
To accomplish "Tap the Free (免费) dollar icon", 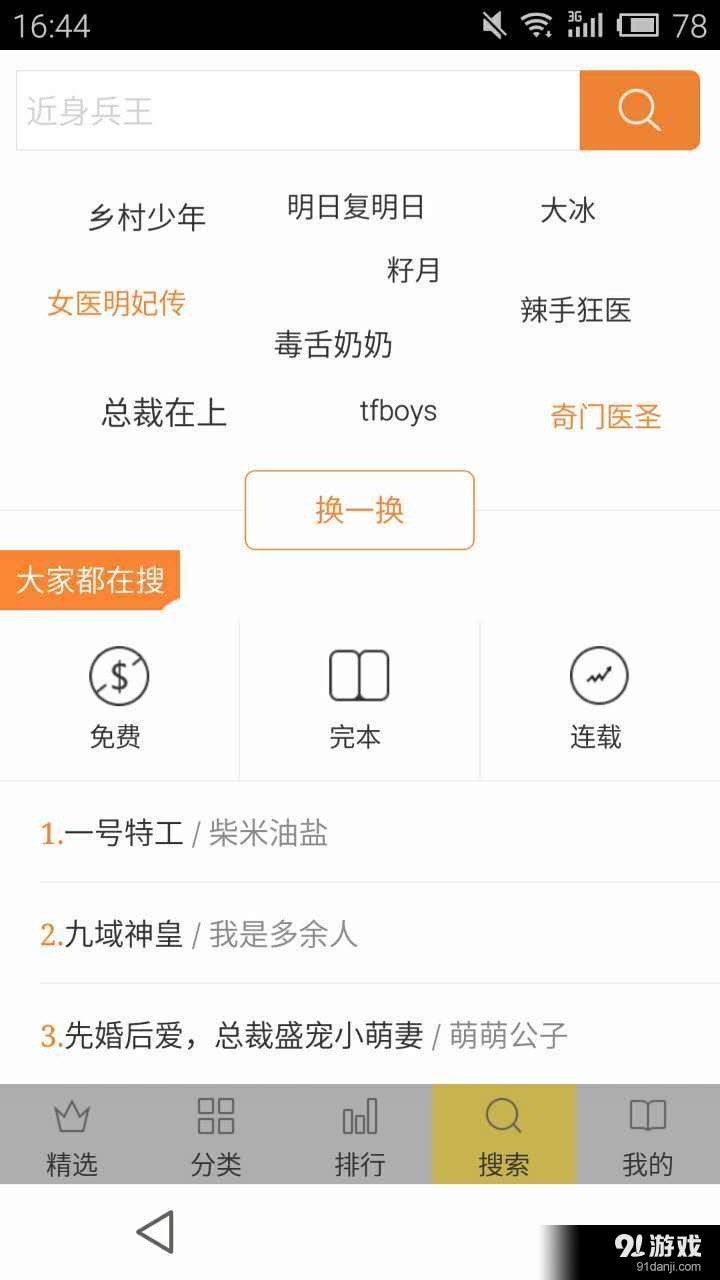I will [117, 674].
